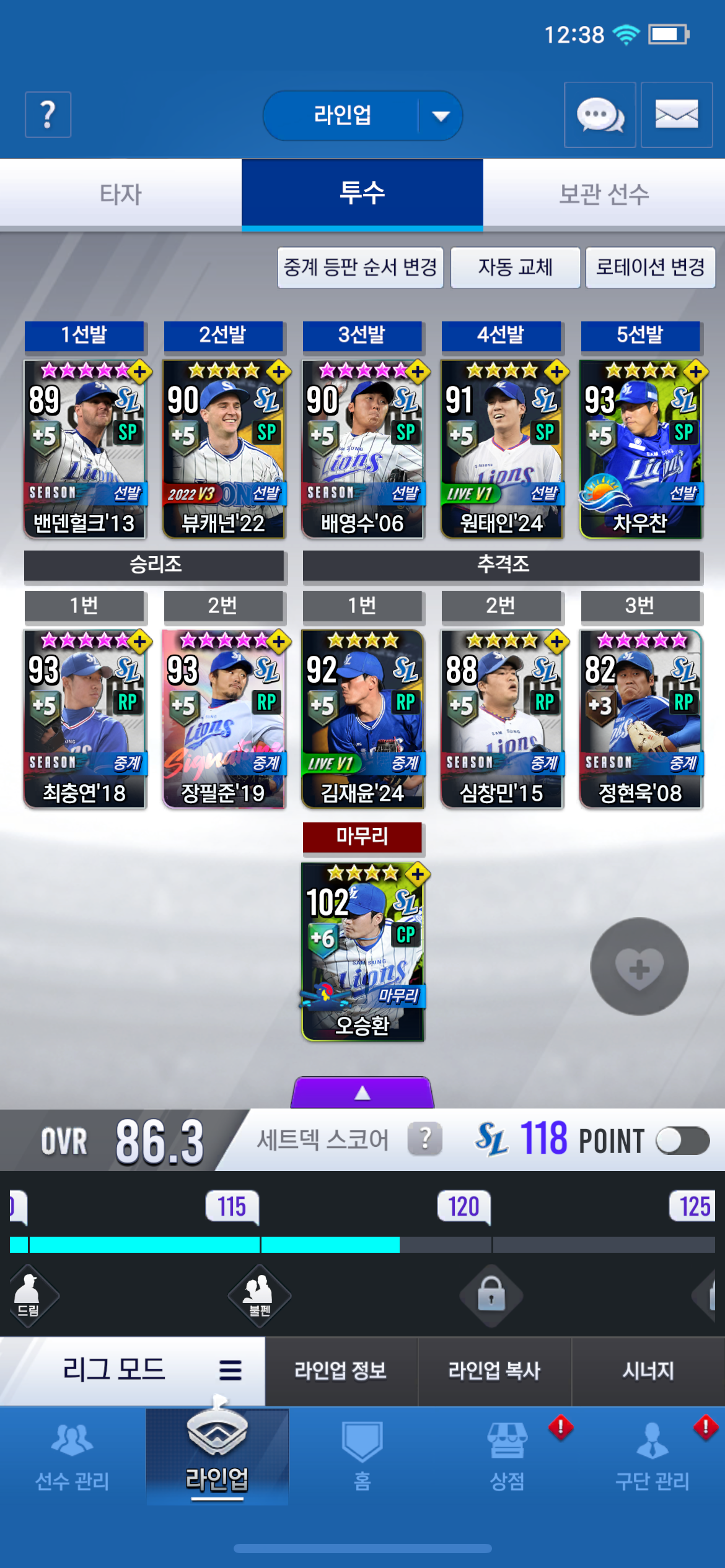Open the help question mark icon

pos(48,115)
